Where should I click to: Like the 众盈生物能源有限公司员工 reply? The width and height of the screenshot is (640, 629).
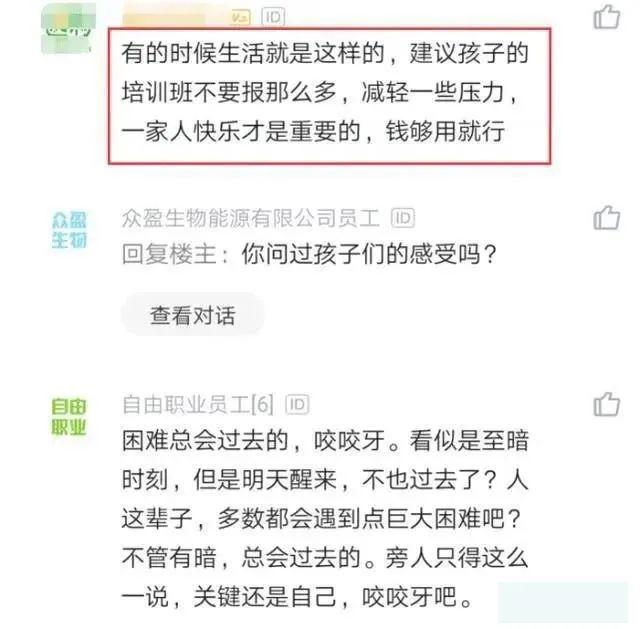tap(607, 217)
